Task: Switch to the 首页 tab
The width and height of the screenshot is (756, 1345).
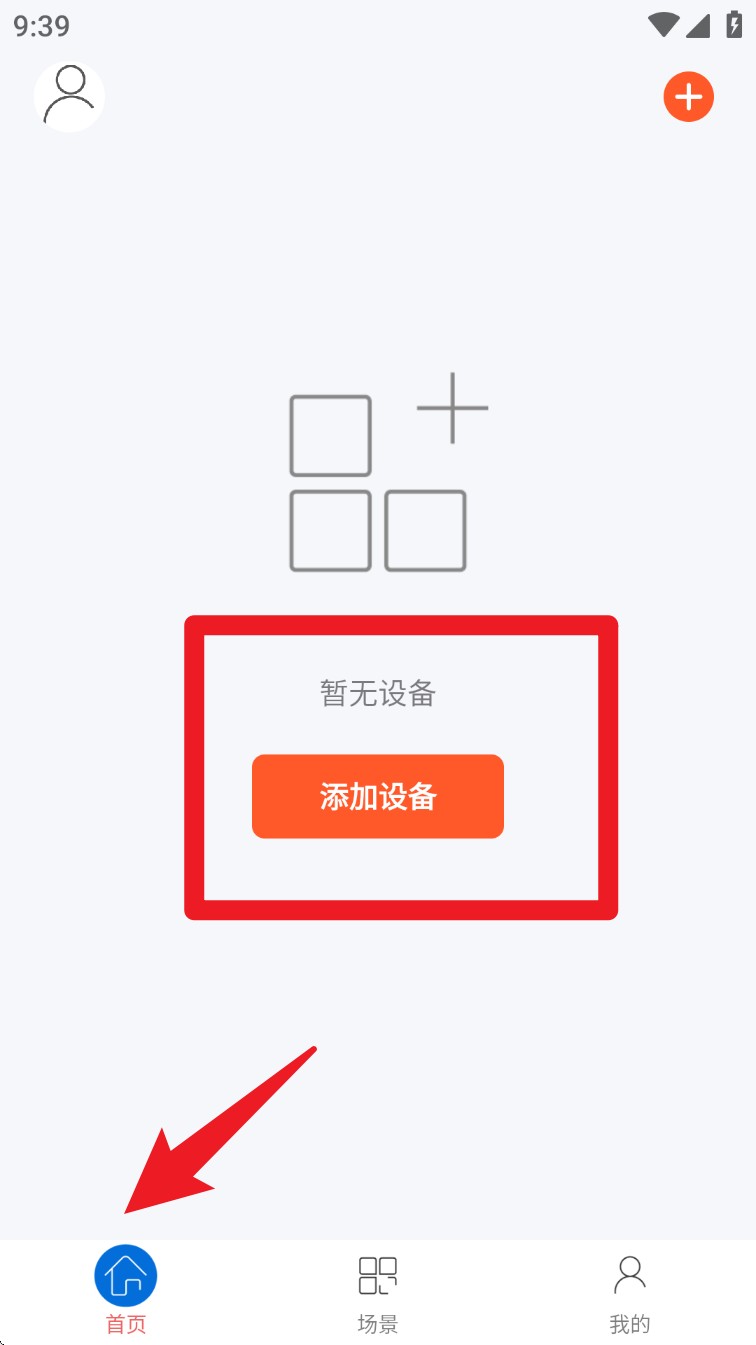Action: coord(126,1291)
